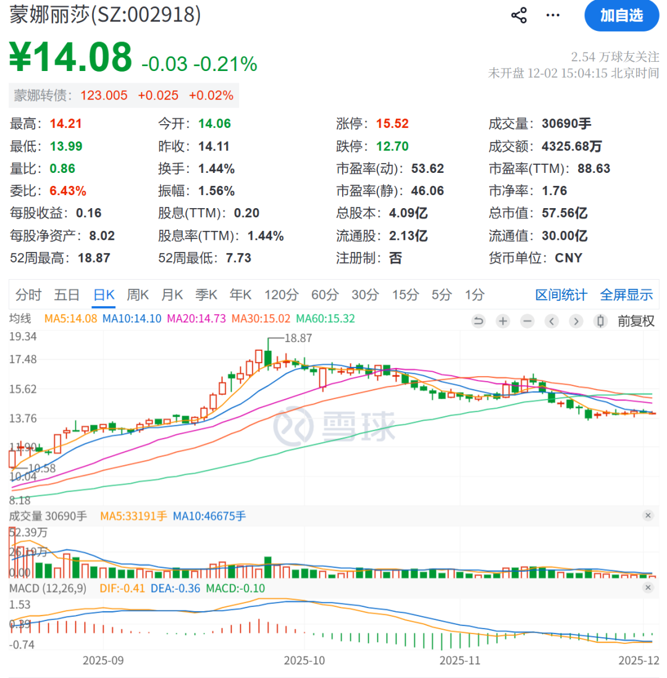Image resolution: width=667 pixels, height=678 pixels.
Task: Open 全屏显示 fullscreen chart
Action: click(x=626, y=295)
